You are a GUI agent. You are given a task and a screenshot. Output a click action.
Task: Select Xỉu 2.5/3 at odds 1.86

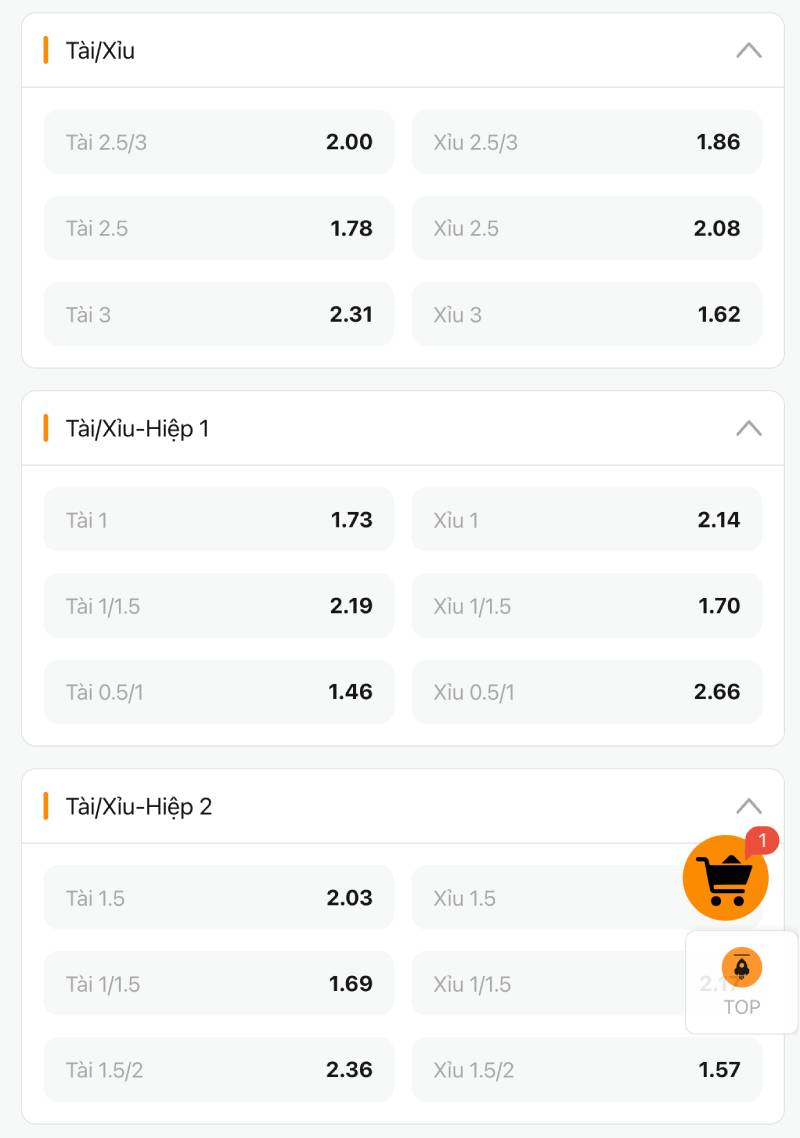click(x=586, y=142)
